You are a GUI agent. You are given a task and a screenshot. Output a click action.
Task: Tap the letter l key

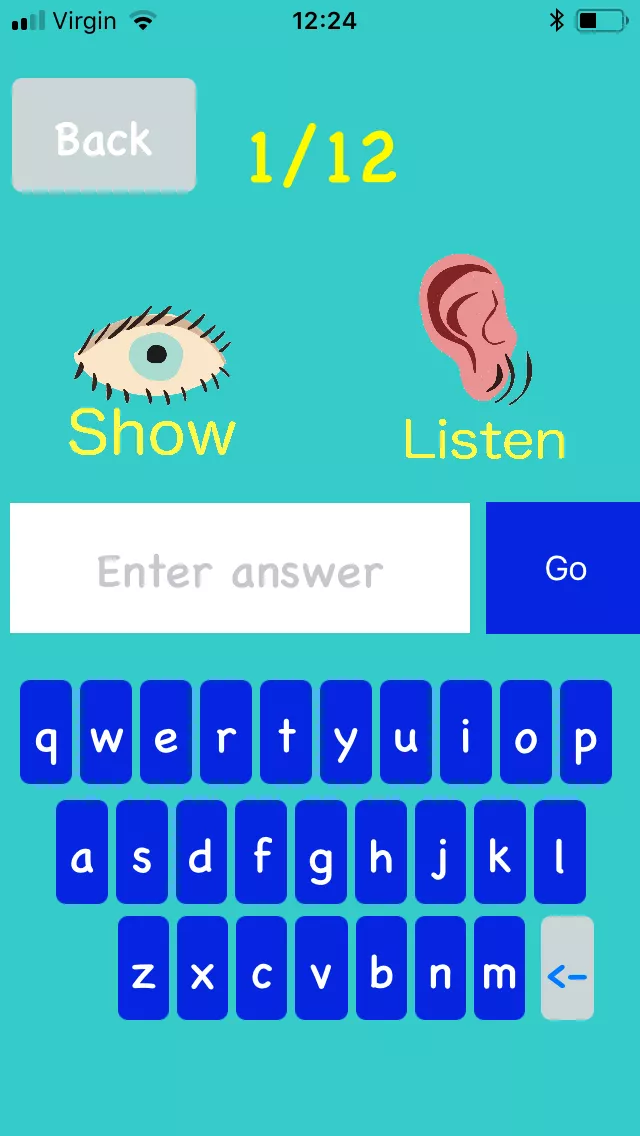click(x=560, y=852)
